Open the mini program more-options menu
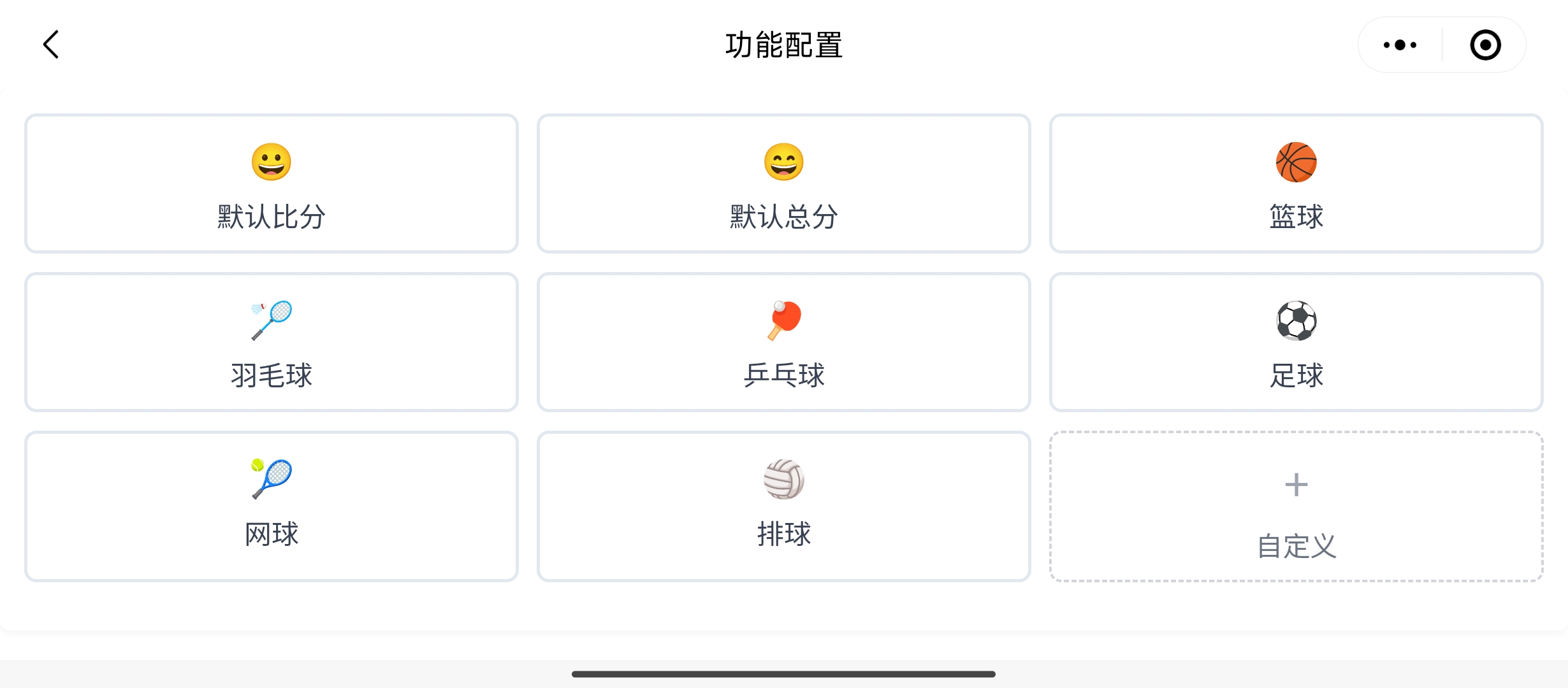 point(1400,45)
